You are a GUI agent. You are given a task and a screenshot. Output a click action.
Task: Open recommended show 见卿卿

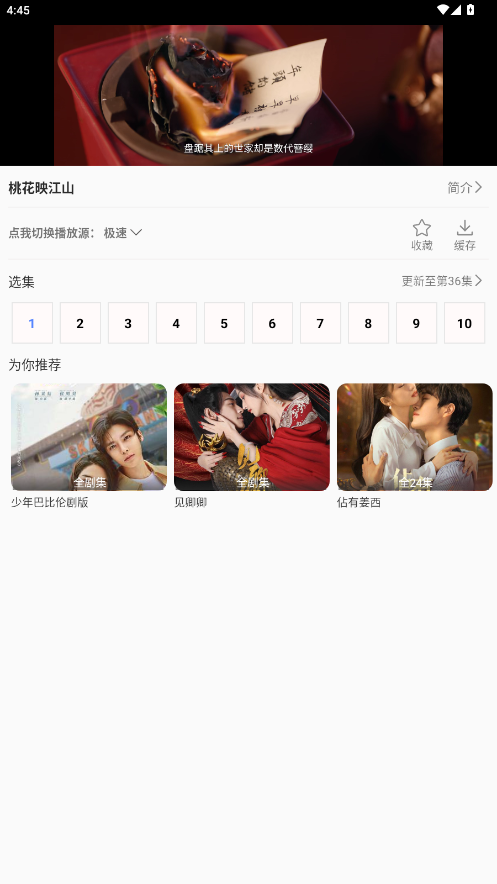[x=252, y=445]
